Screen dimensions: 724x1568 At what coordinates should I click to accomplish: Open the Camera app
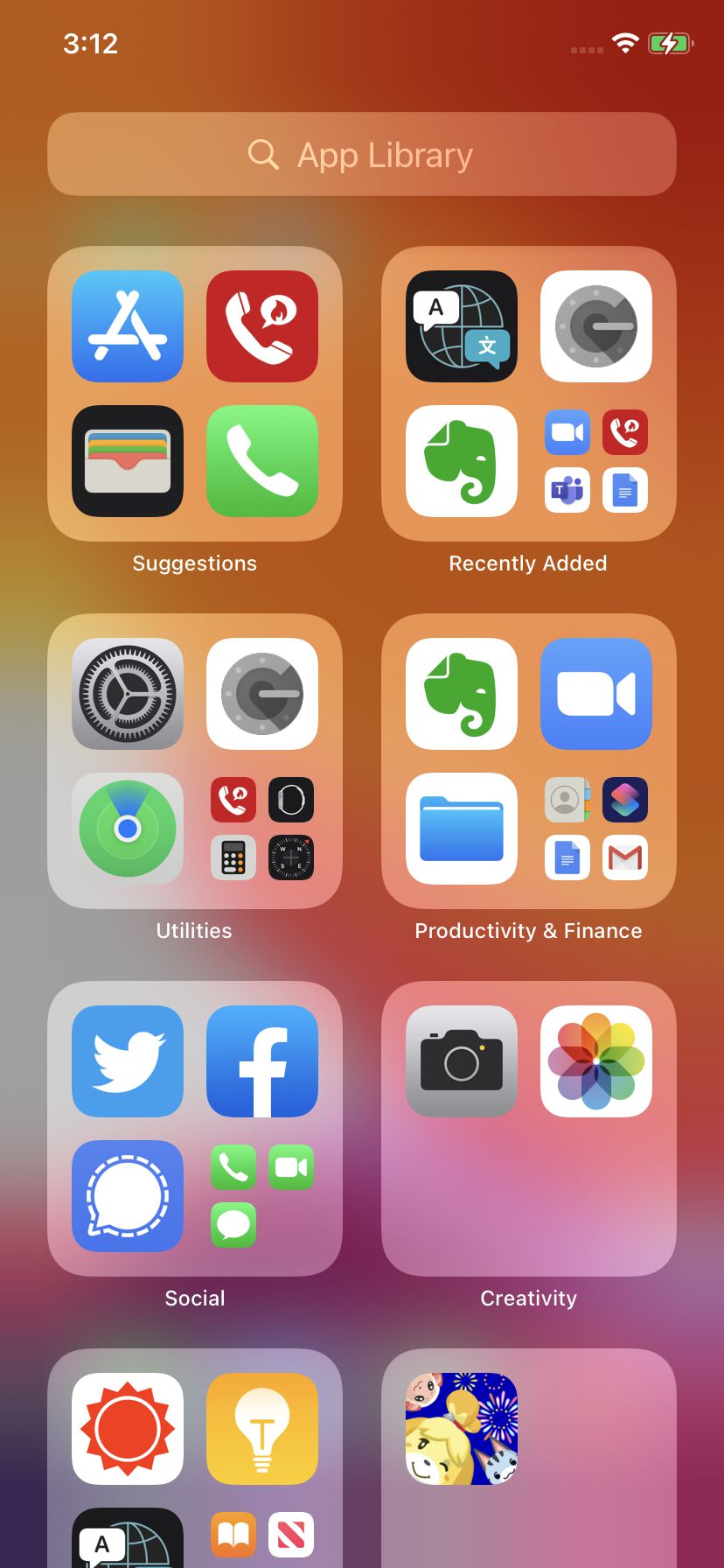point(462,1061)
